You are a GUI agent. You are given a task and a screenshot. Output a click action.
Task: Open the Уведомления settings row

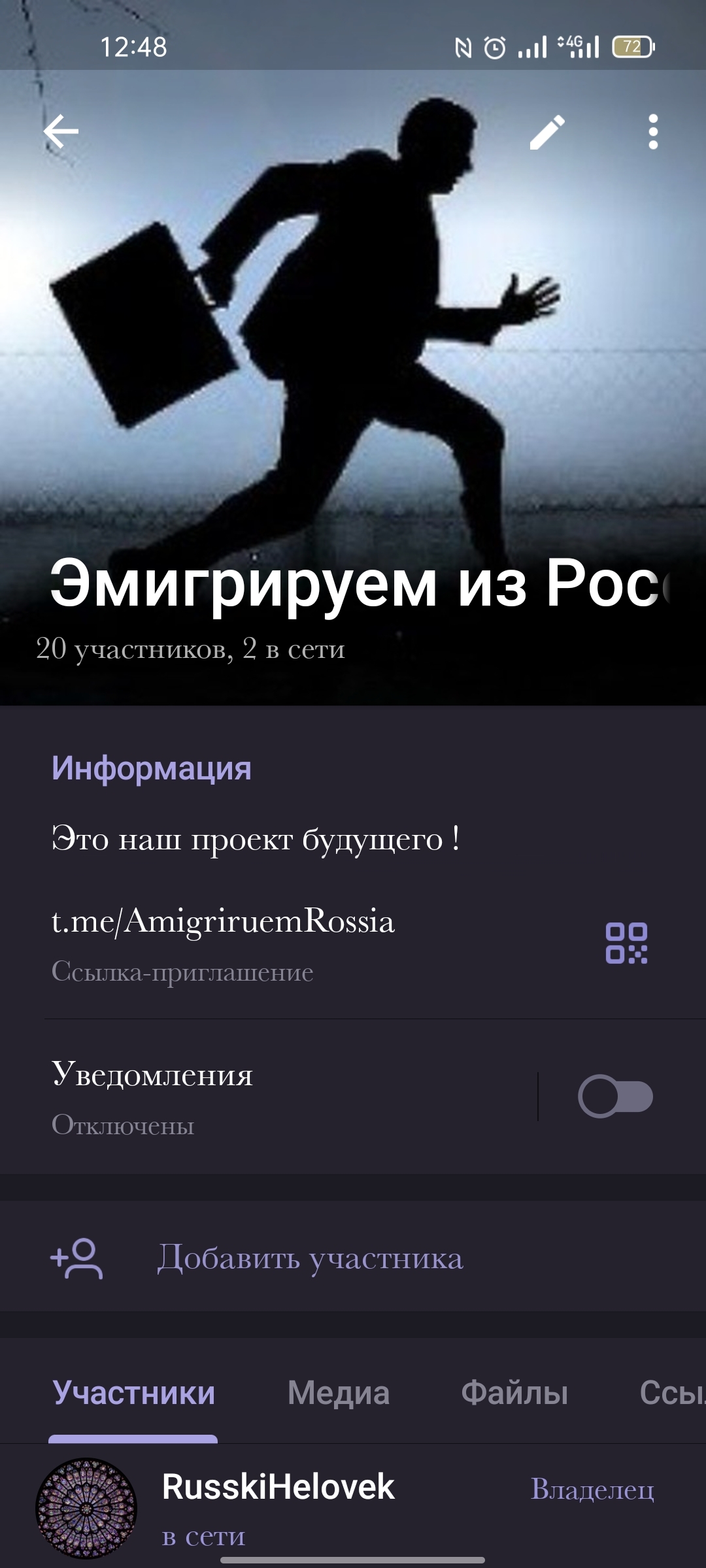(268, 1096)
